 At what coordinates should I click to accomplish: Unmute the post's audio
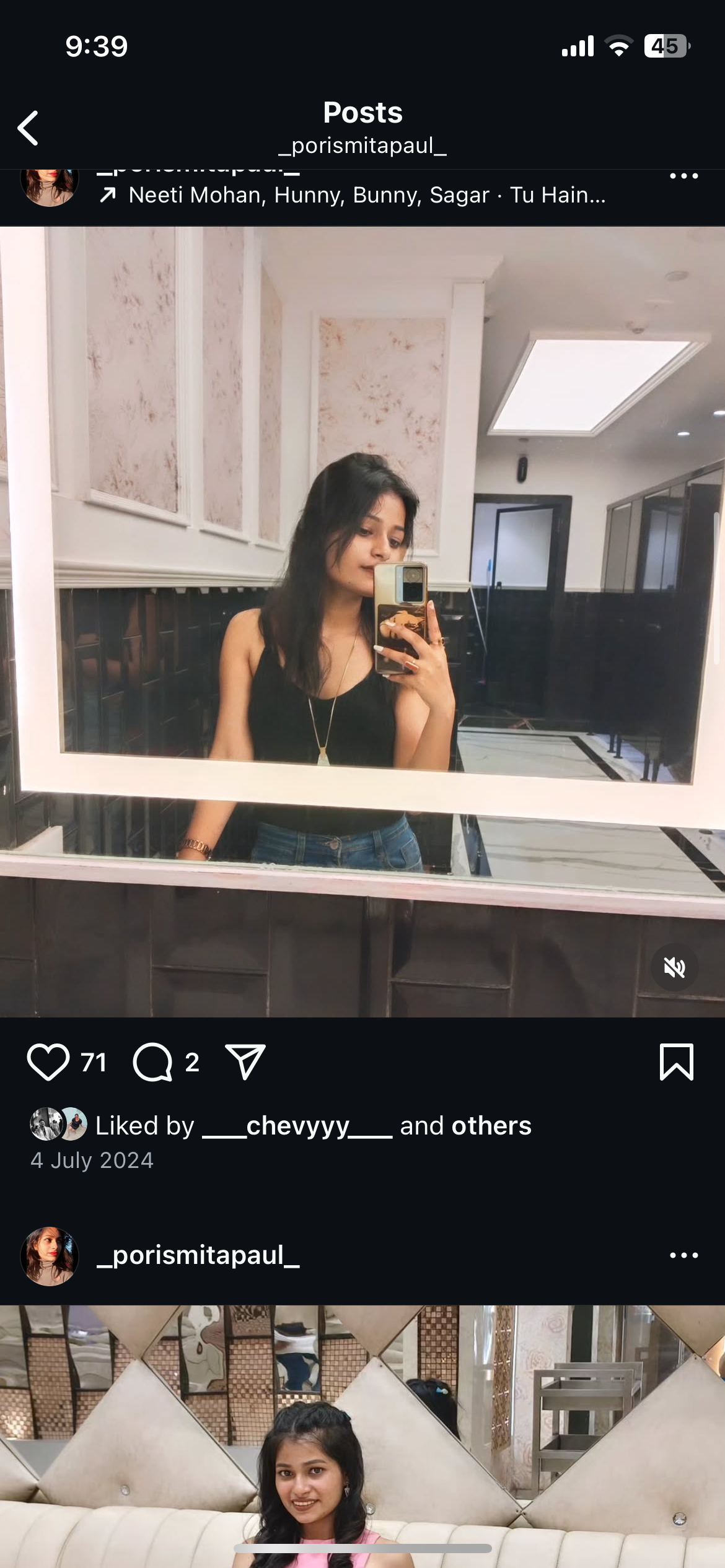pyautogui.click(x=674, y=967)
